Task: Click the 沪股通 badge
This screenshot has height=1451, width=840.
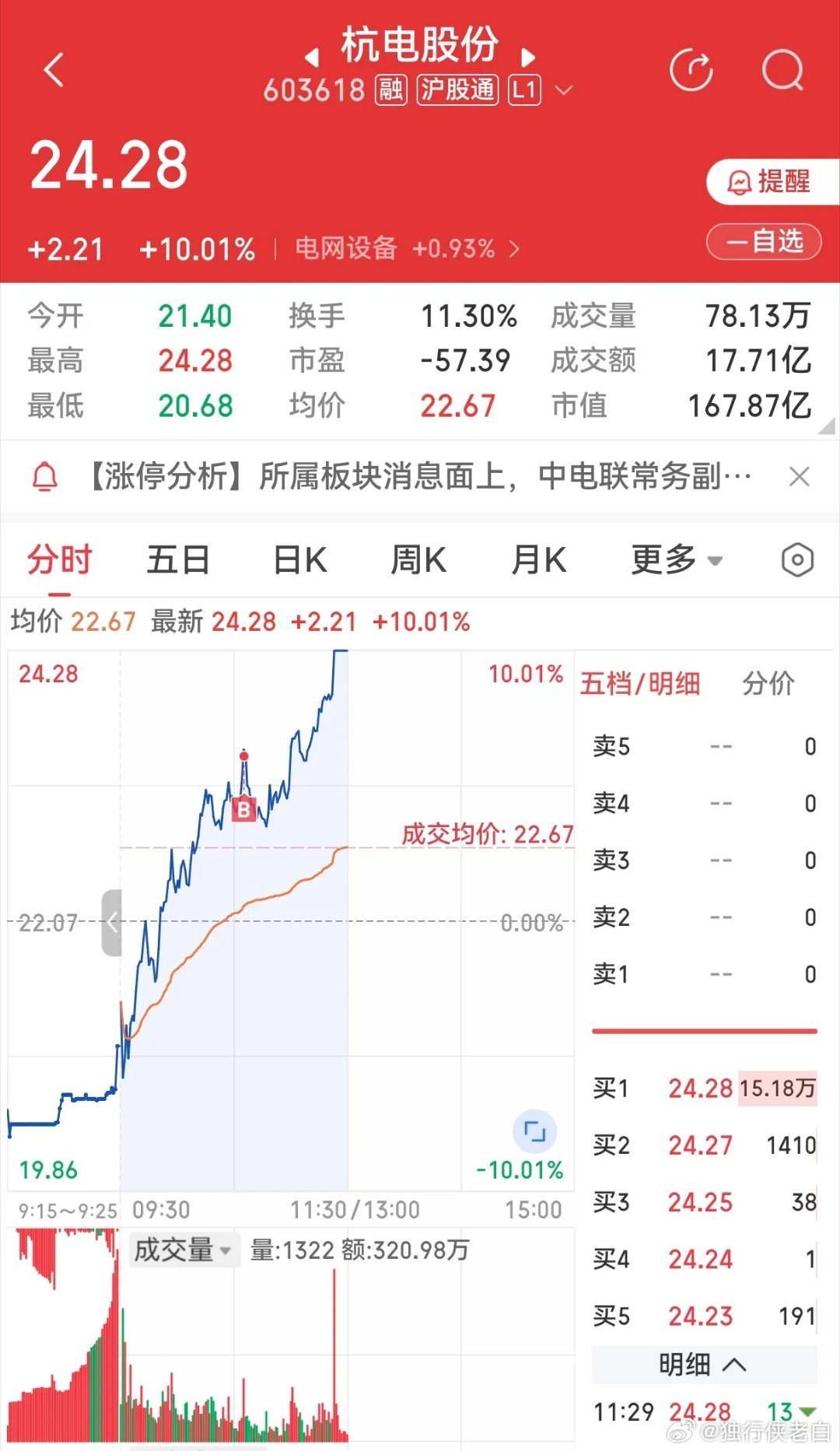Action: click(x=457, y=90)
